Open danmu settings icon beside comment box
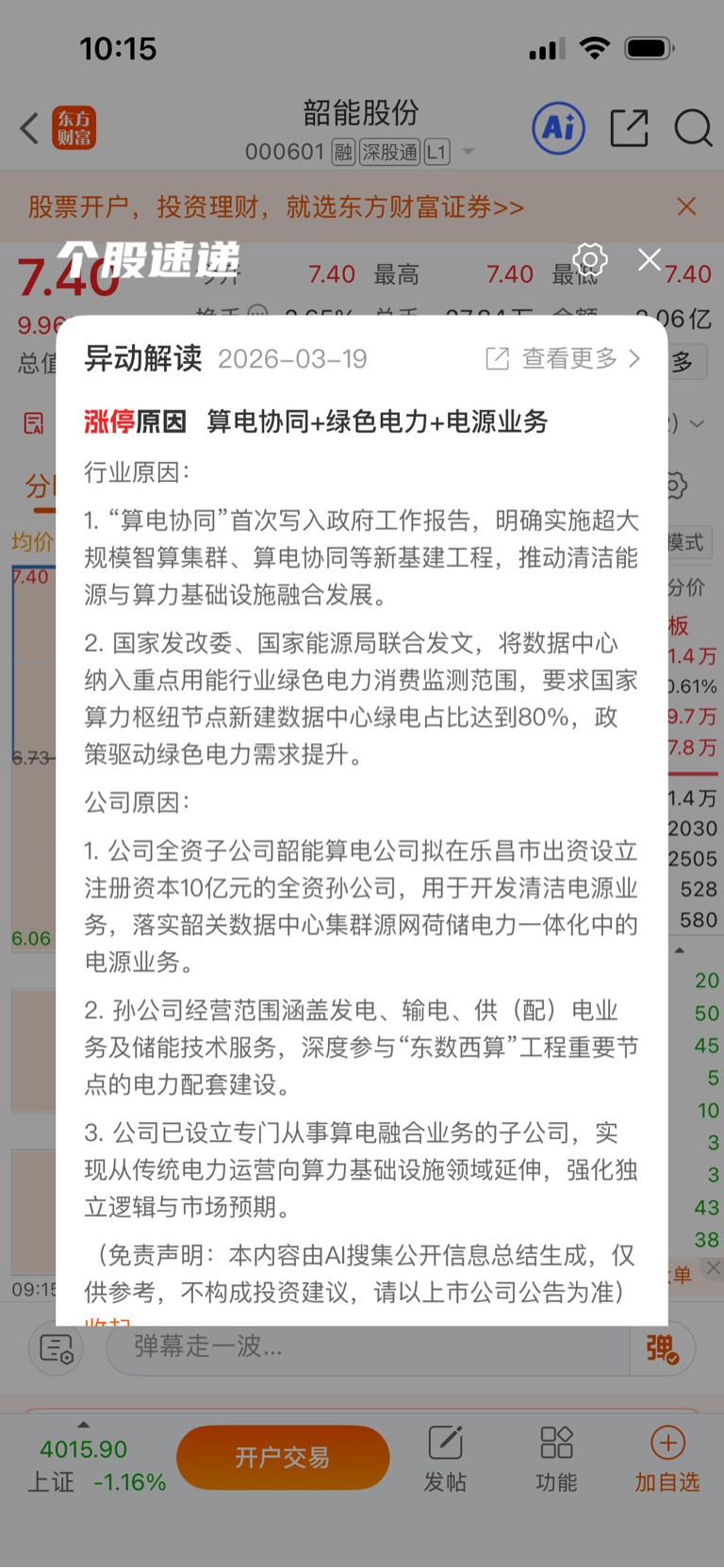Viewport: 724px width, 1568px height. tap(56, 1348)
